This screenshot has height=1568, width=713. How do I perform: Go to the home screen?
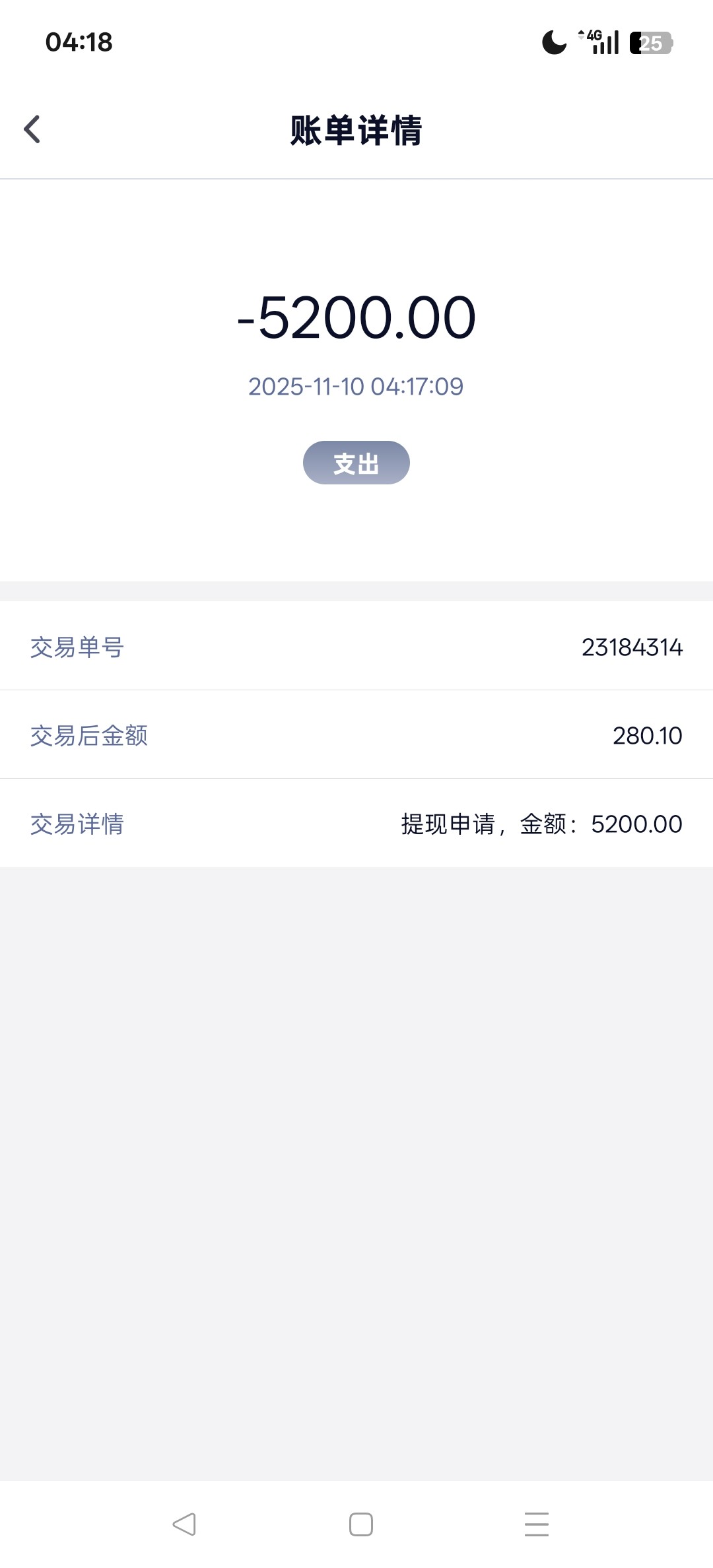coord(360,1524)
